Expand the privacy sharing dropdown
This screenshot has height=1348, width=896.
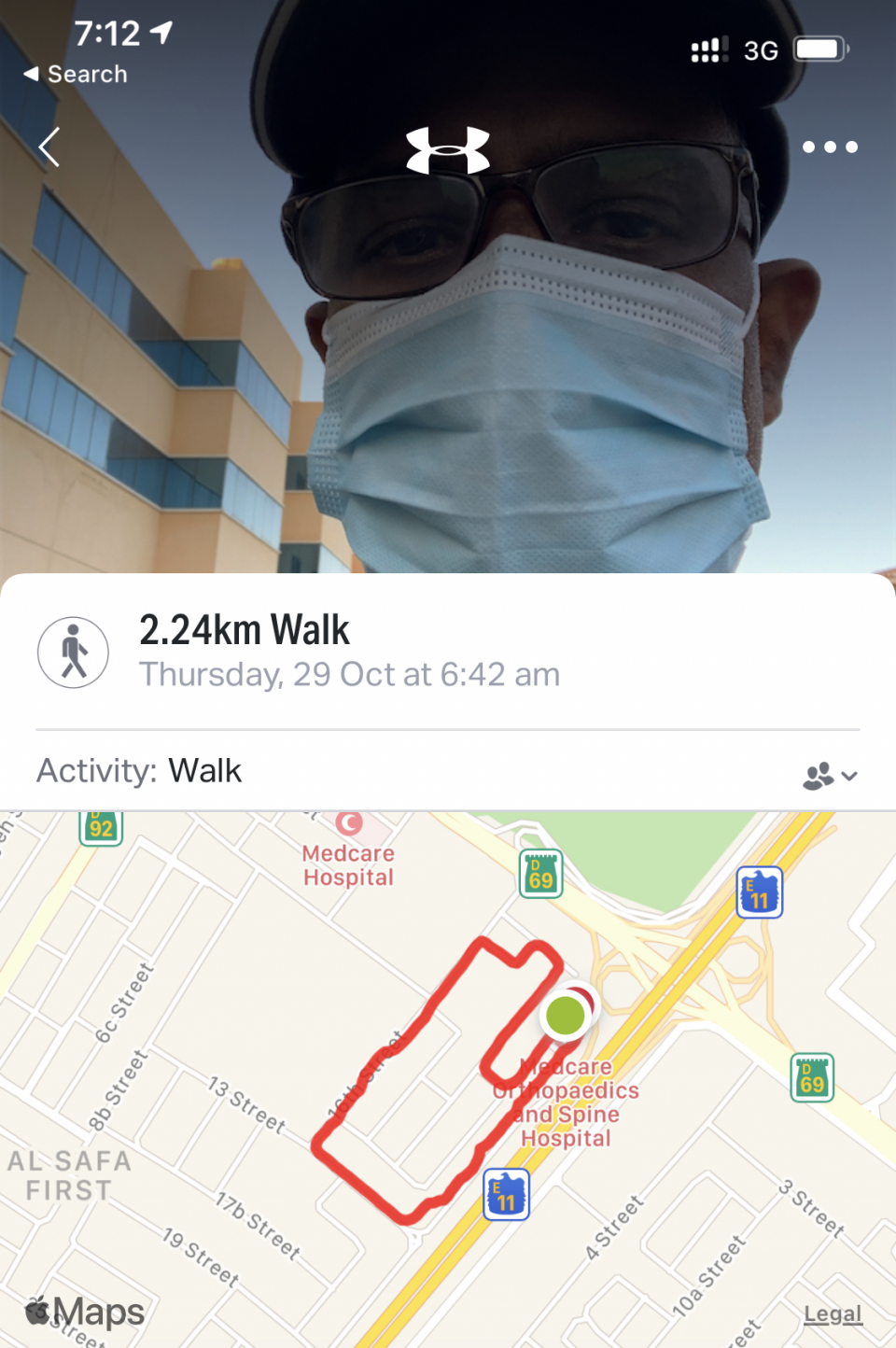coord(830,775)
